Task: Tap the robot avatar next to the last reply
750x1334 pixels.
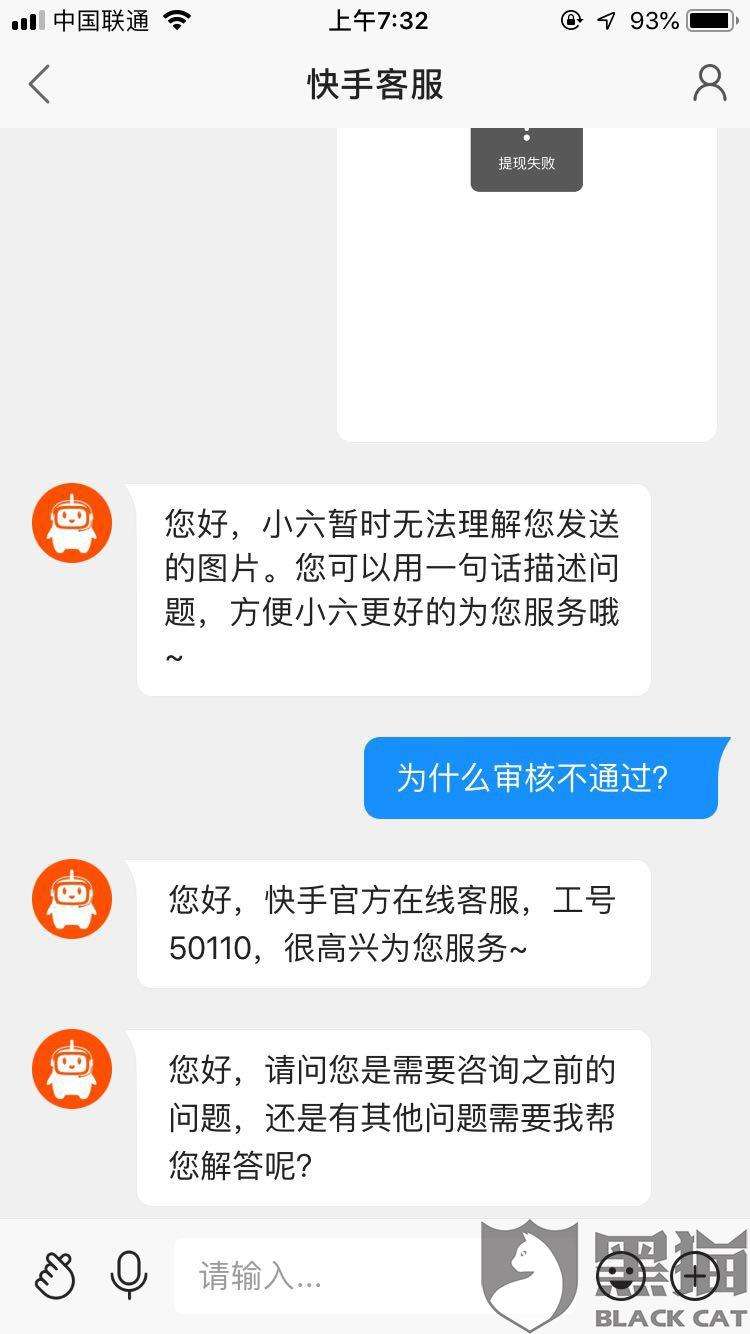Action: coord(71,1068)
